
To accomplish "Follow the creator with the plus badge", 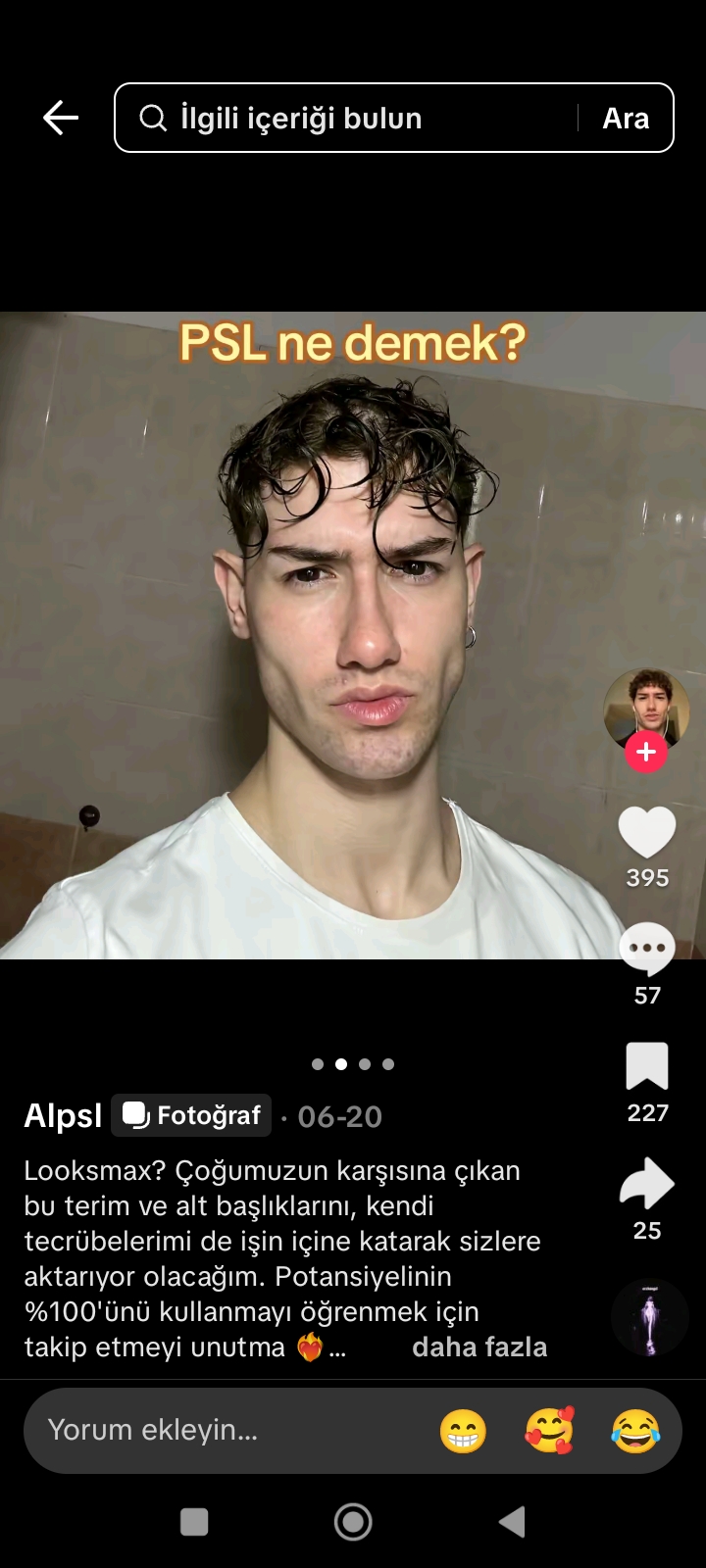I will tap(646, 752).
